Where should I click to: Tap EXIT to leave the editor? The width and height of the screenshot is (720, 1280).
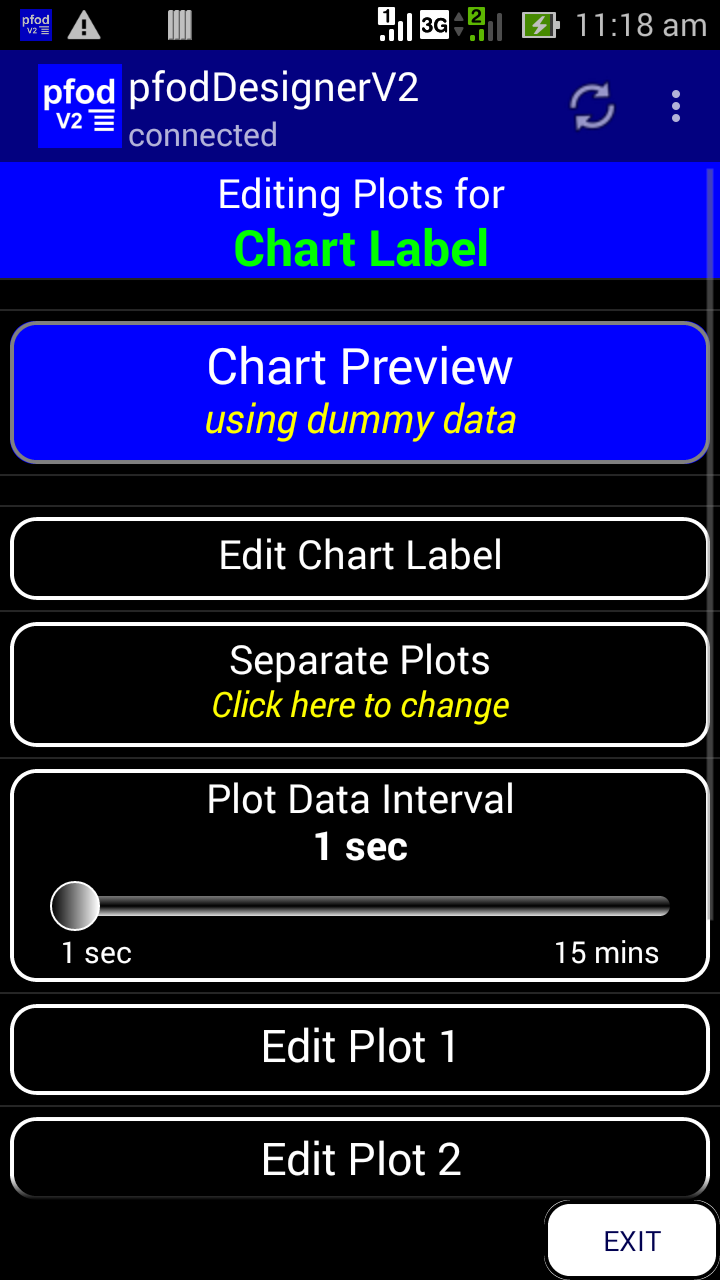(631, 1240)
